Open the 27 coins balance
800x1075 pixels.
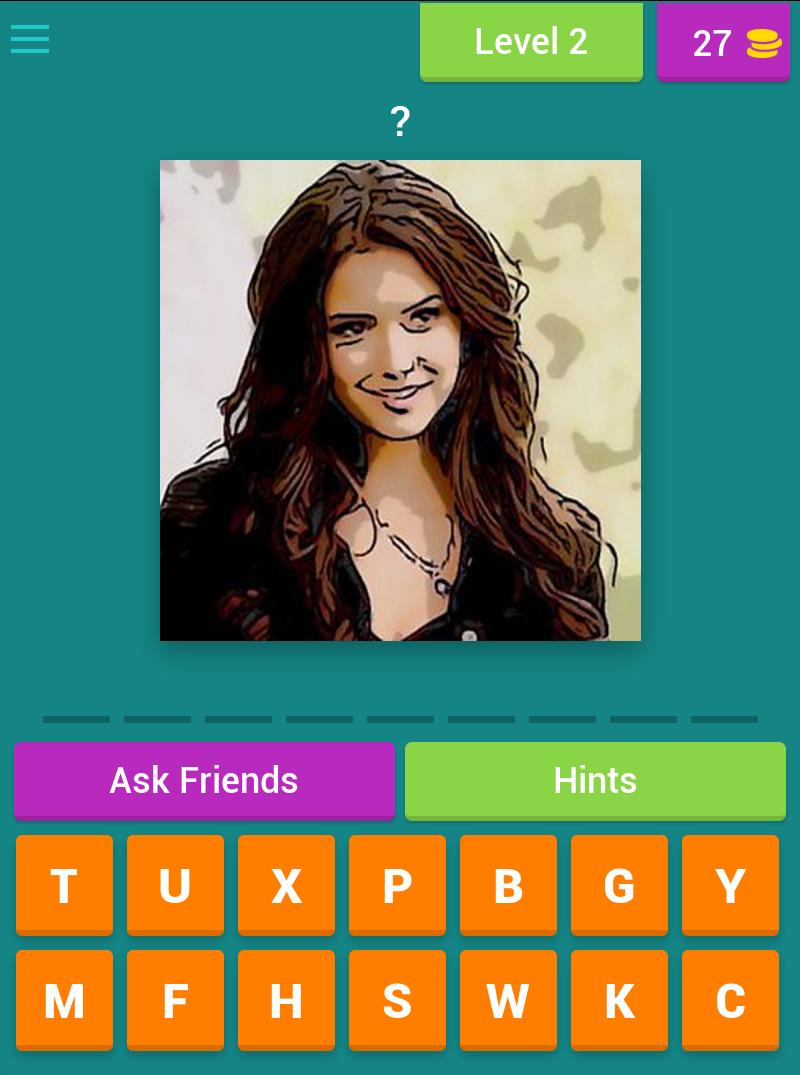[723, 42]
